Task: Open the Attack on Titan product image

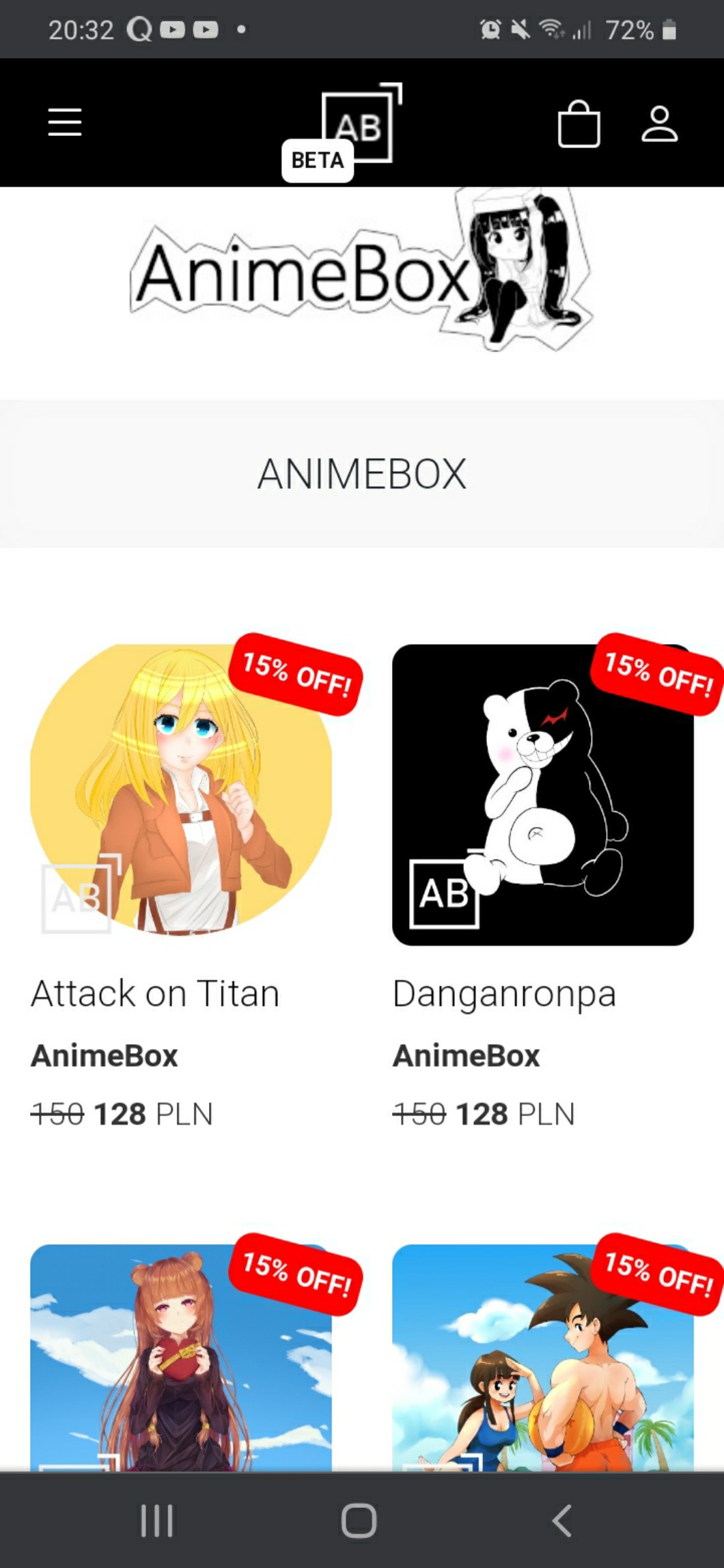Action: coord(181,792)
